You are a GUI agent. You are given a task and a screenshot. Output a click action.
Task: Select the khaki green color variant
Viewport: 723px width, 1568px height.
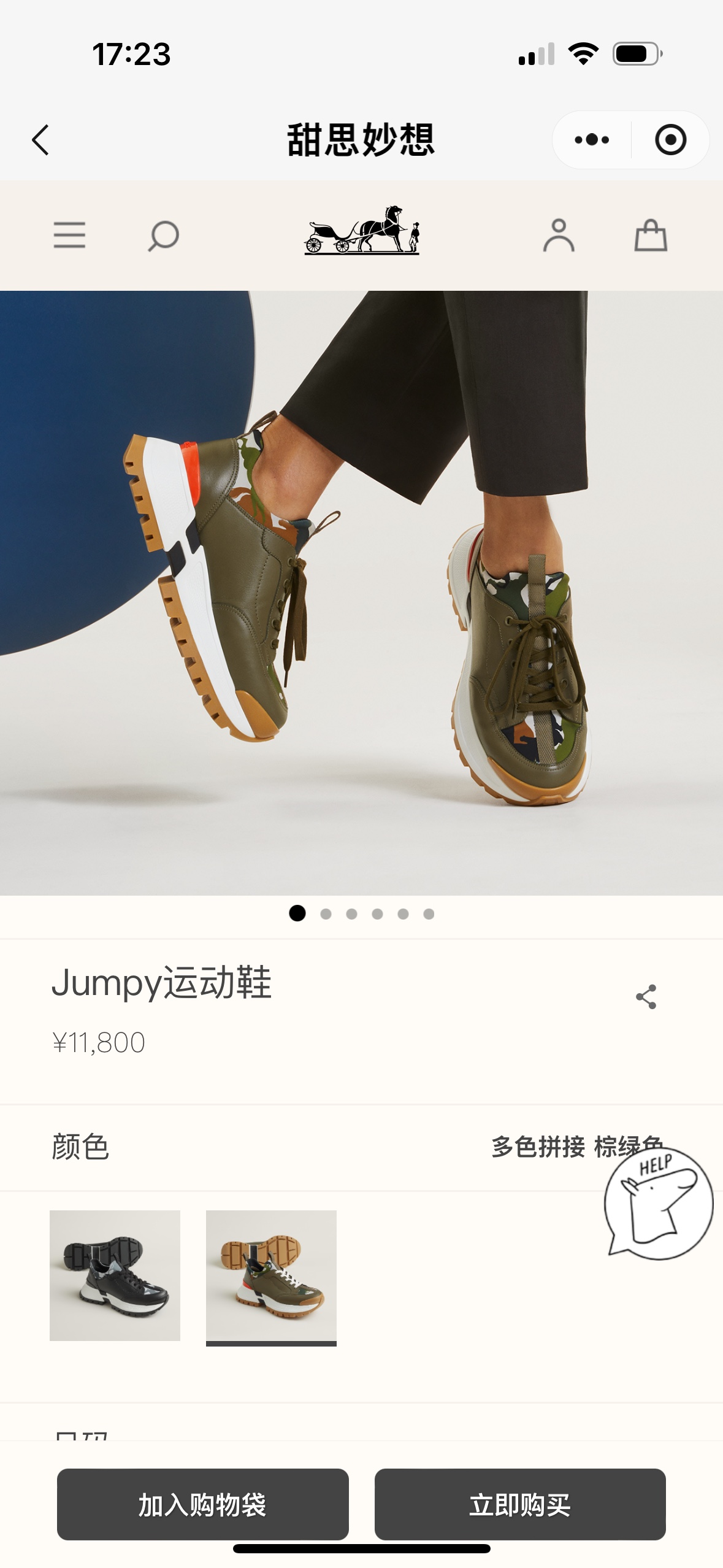tap(271, 1275)
